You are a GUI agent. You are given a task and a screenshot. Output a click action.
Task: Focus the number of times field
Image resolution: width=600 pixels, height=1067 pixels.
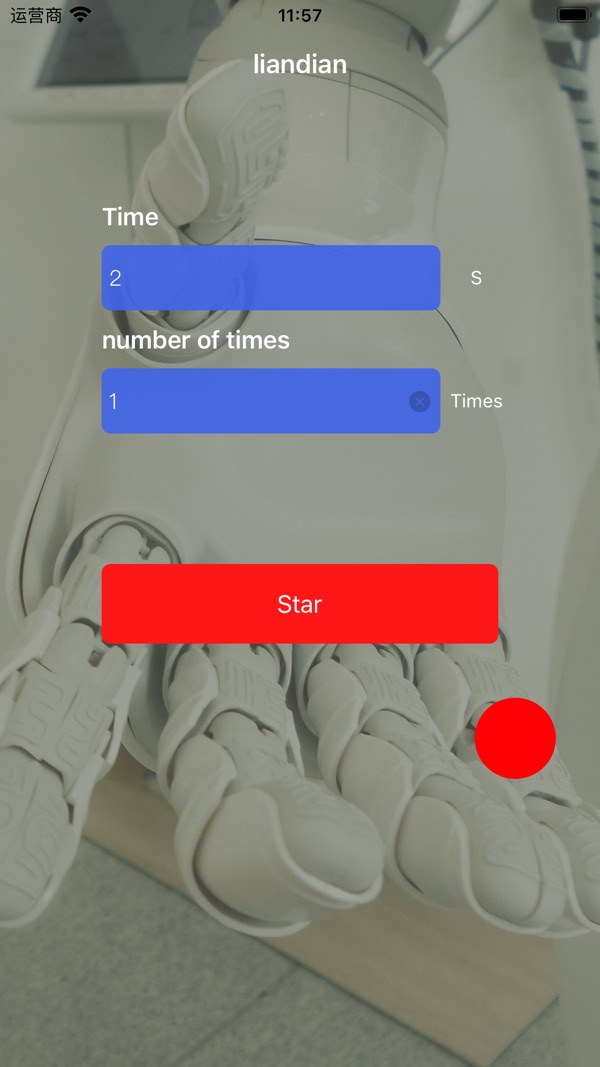pyautogui.click(x=271, y=401)
